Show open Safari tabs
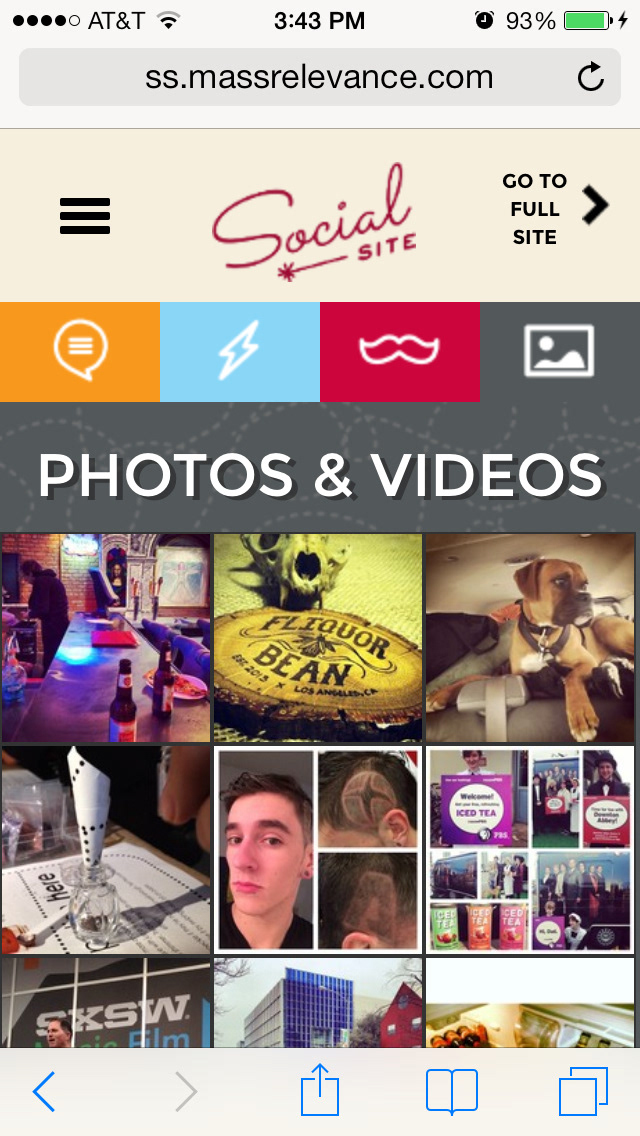This screenshot has width=640, height=1136. click(x=584, y=1091)
